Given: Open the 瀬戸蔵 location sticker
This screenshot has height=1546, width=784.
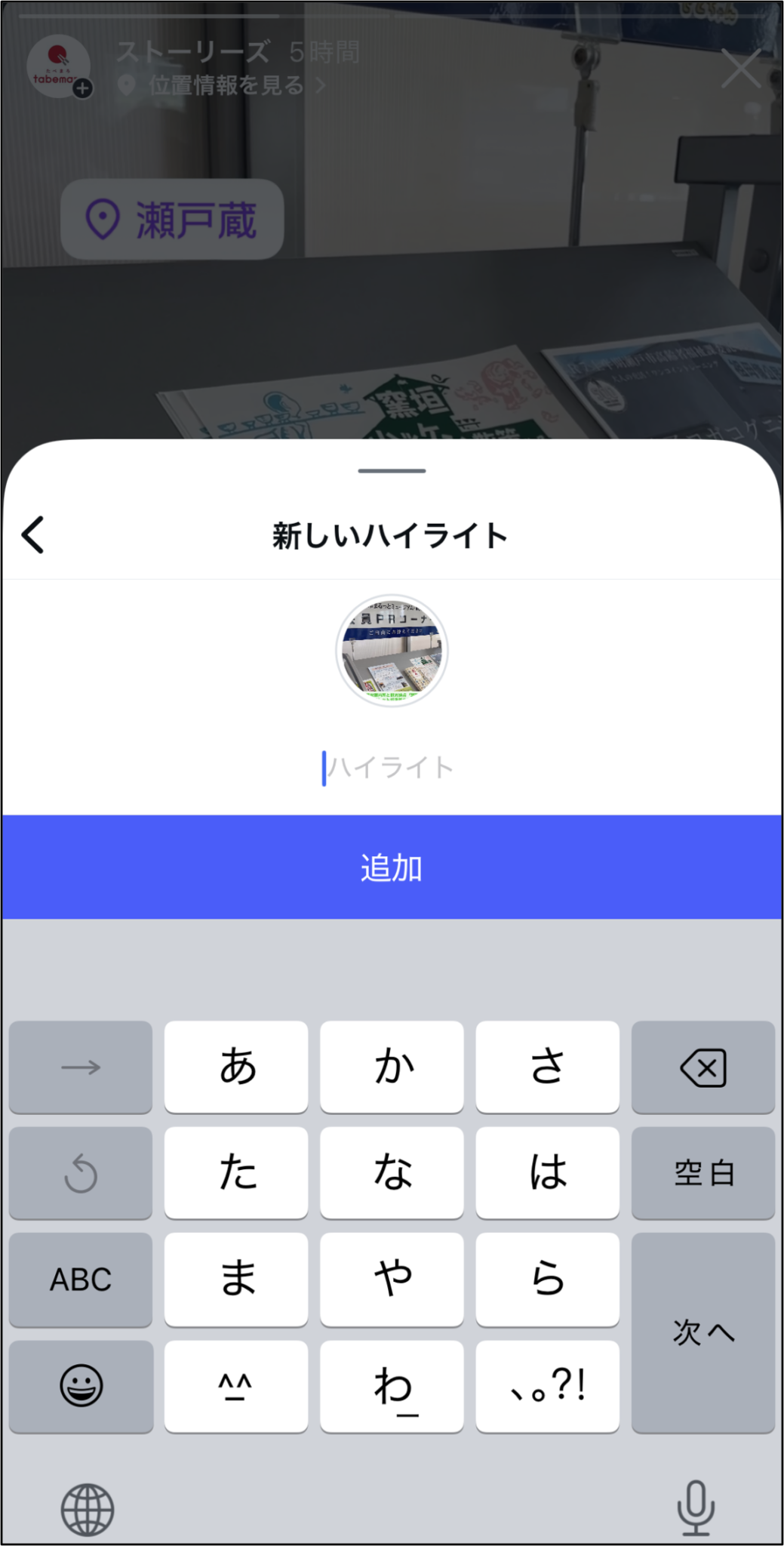Looking at the screenshot, I should [172, 220].
